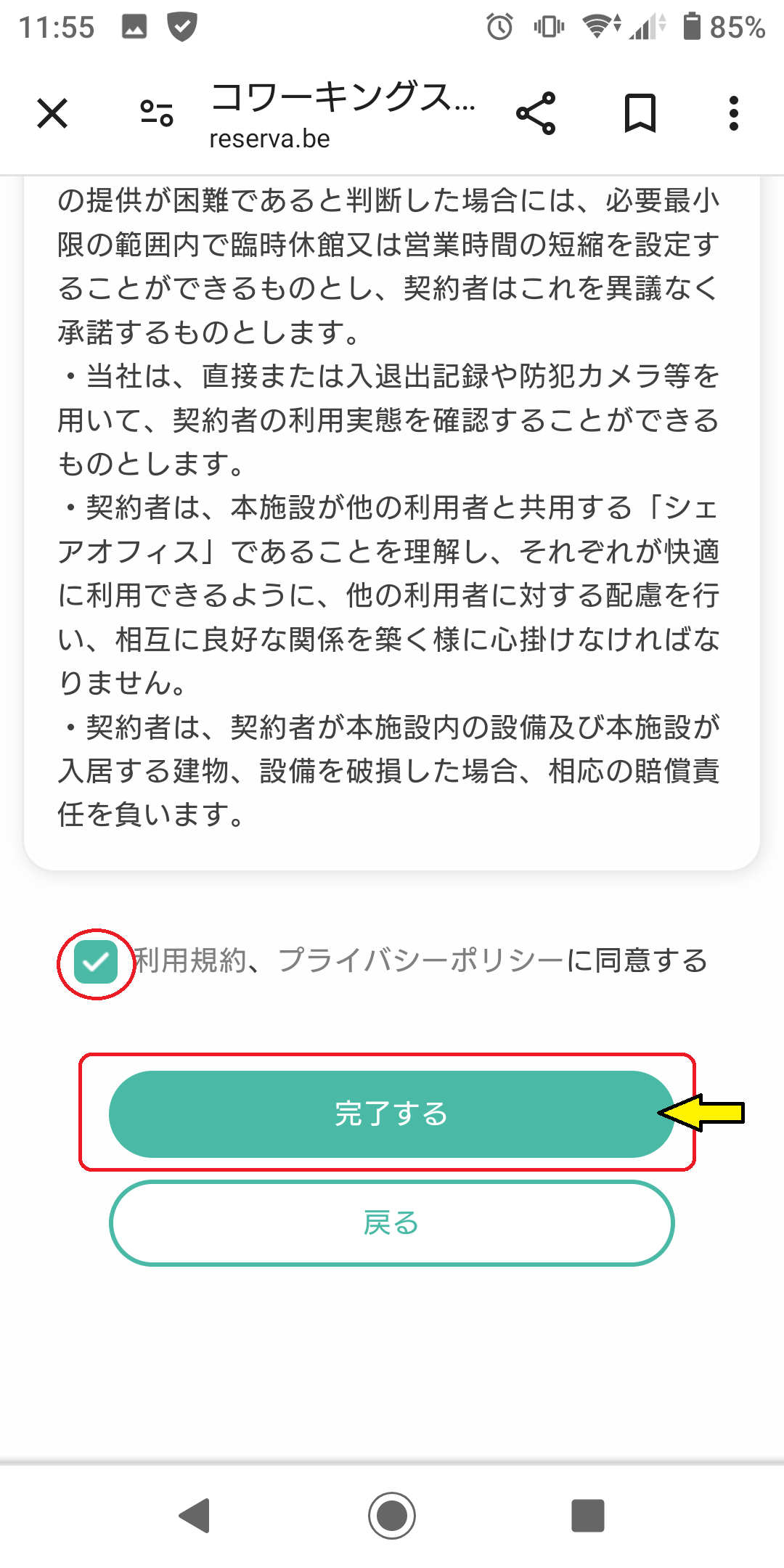Uncheck the 同意する agreement checkbox
Screen dimensions: 784x1568
[x=96, y=962]
